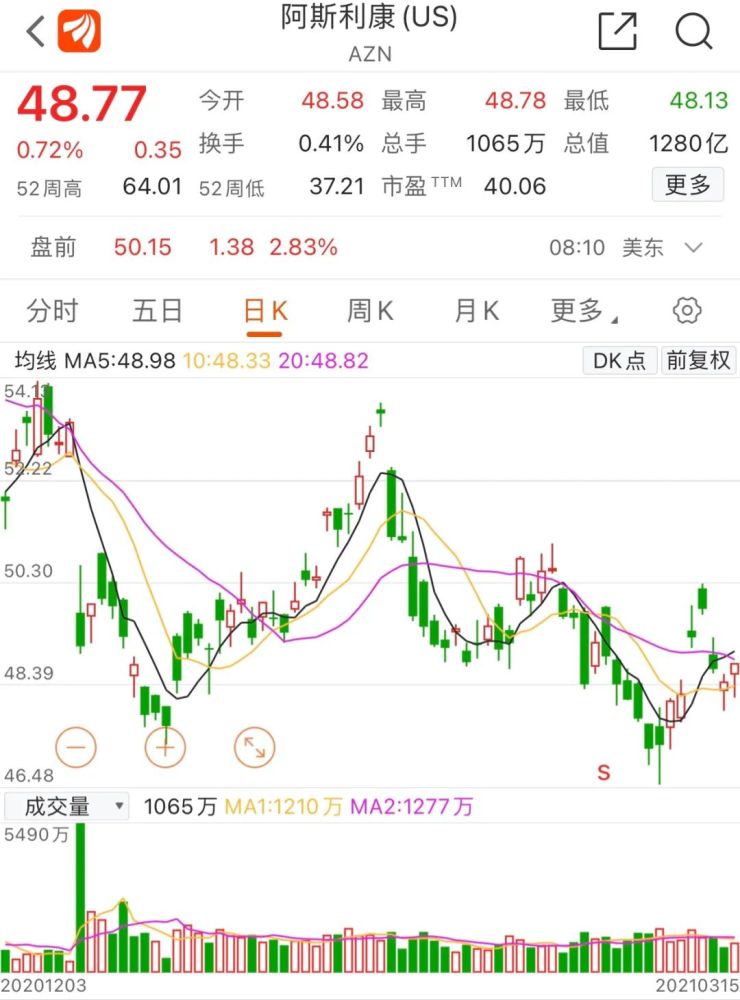Screen dimensions: 740x1000
Task: Expand the 盘前 pre-market row chevron
Action: pyautogui.click(x=693, y=247)
